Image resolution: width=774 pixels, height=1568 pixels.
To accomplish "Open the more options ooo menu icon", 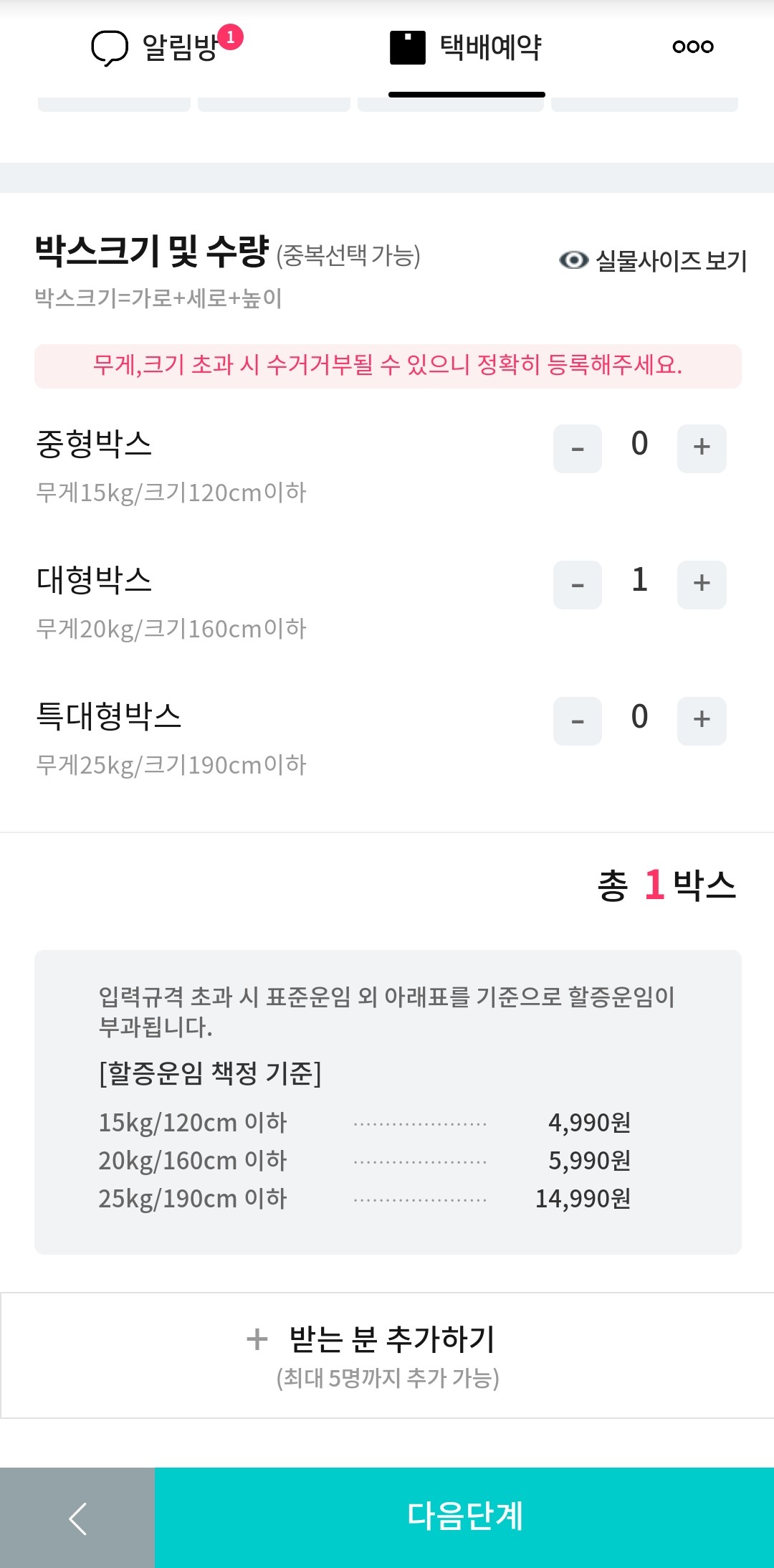I will tap(692, 47).
